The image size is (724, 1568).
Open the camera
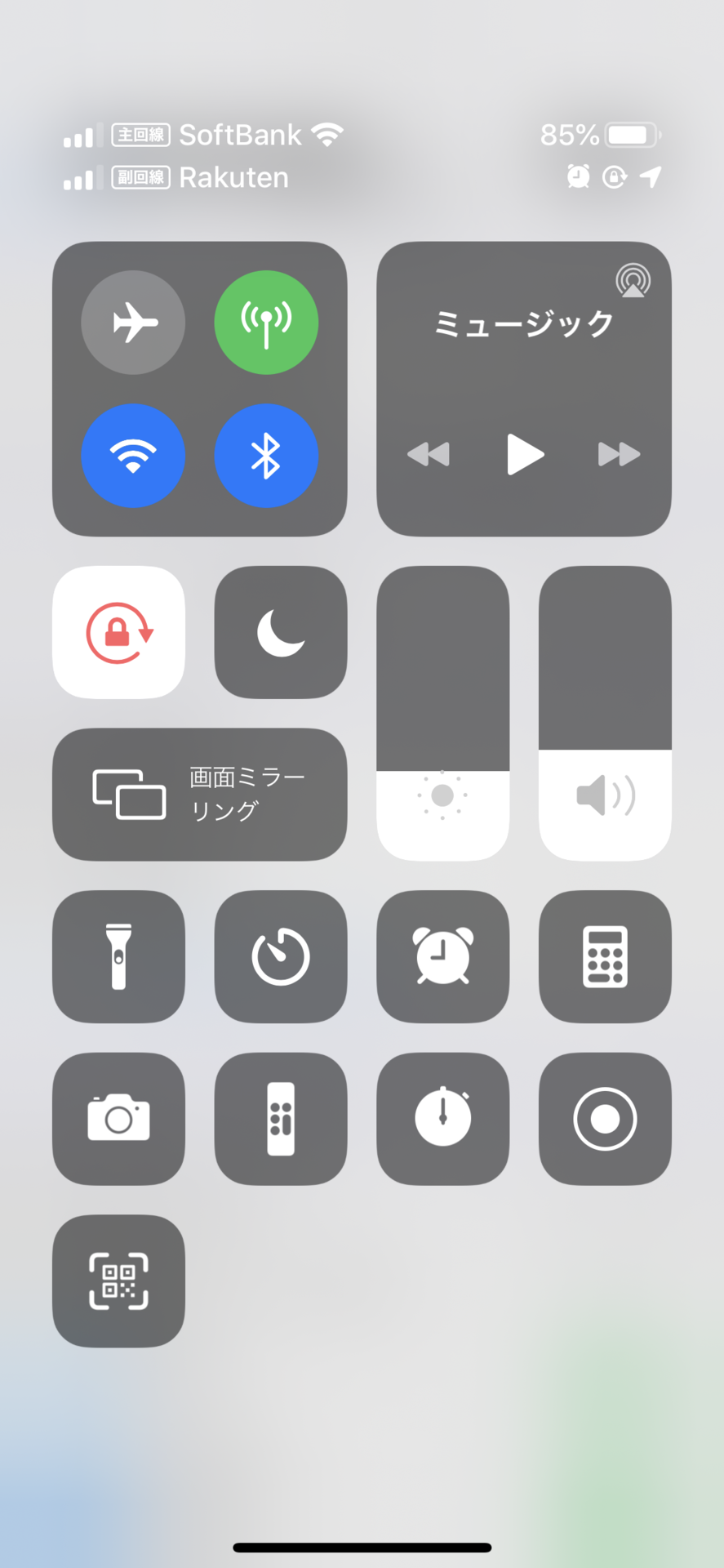[118, 1119]
